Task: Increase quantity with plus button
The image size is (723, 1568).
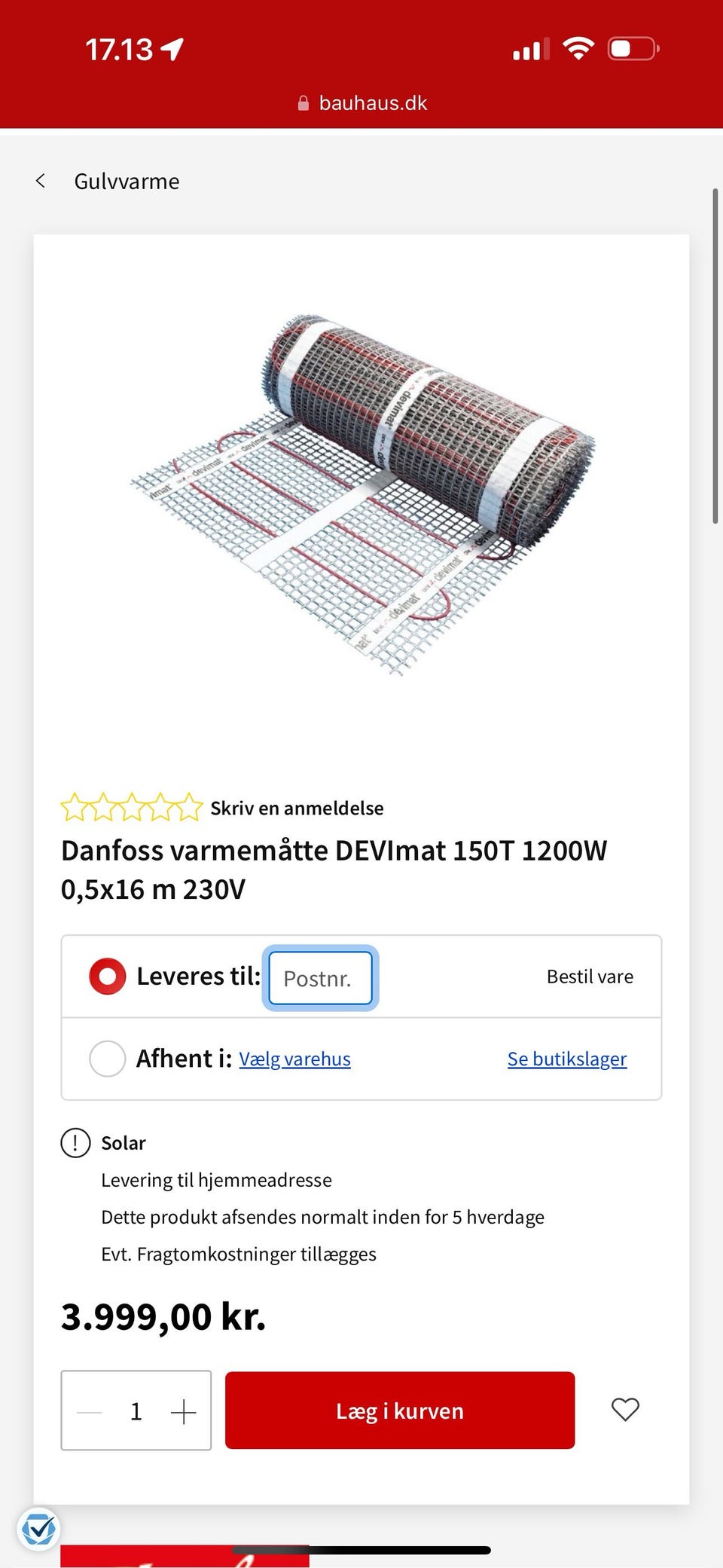Action: pos(183,1412)
